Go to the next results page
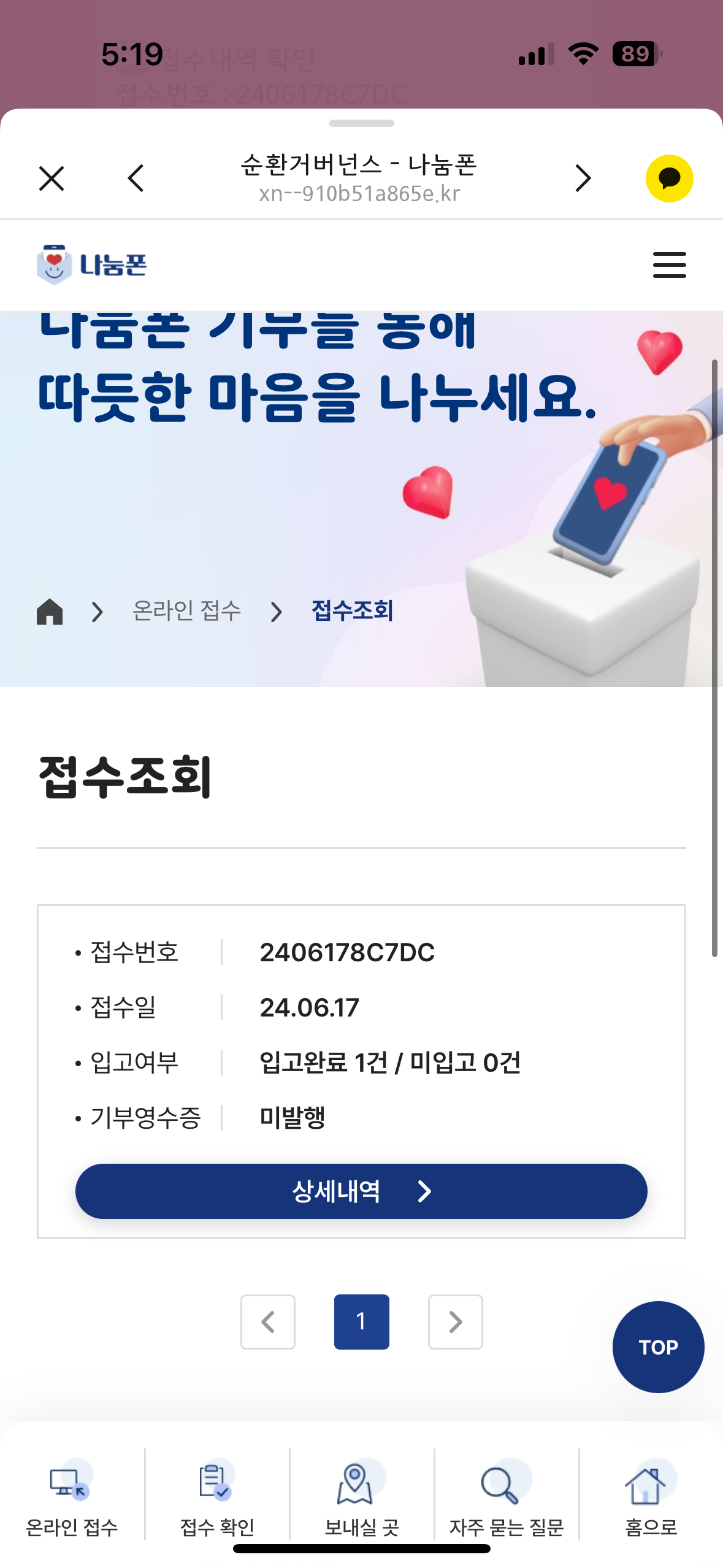Viewport: 723px width, 1568px height. point(455,1322)
